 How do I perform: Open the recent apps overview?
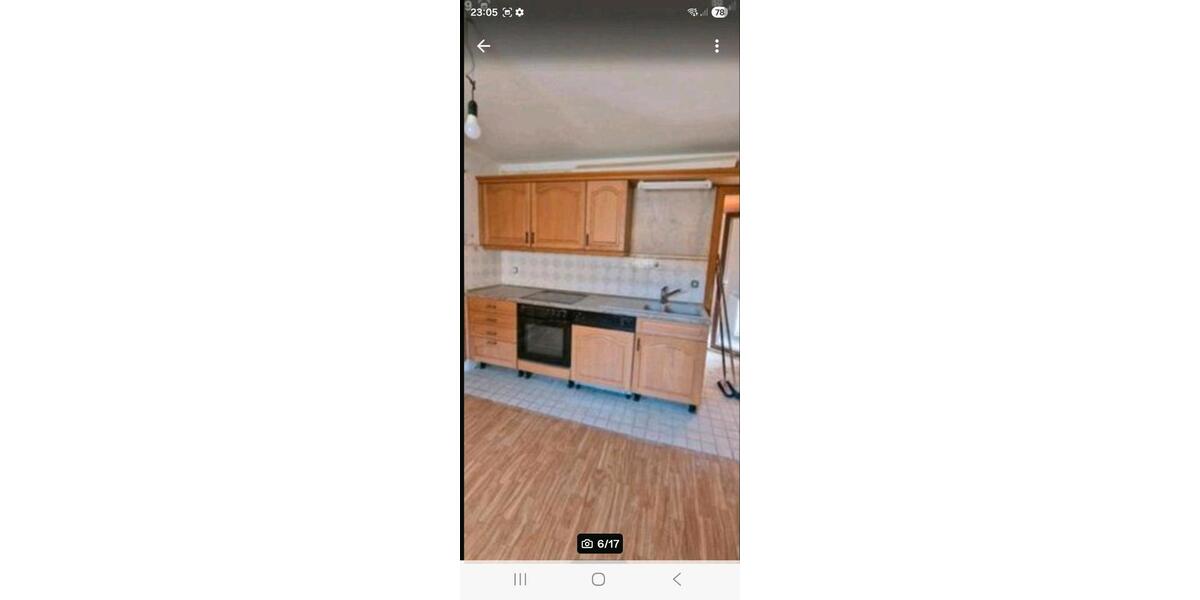pos(520,579)
